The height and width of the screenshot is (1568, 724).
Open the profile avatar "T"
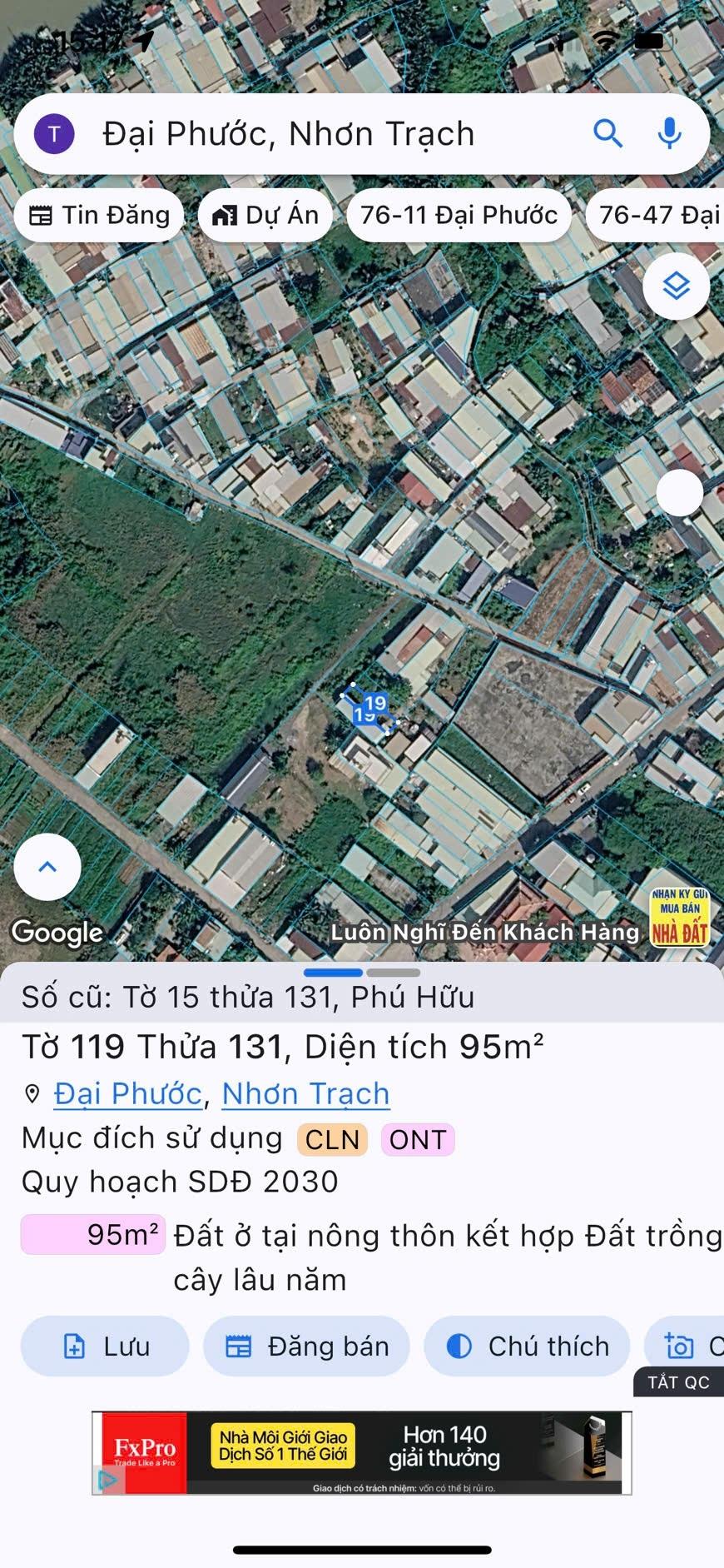point(54,134)
